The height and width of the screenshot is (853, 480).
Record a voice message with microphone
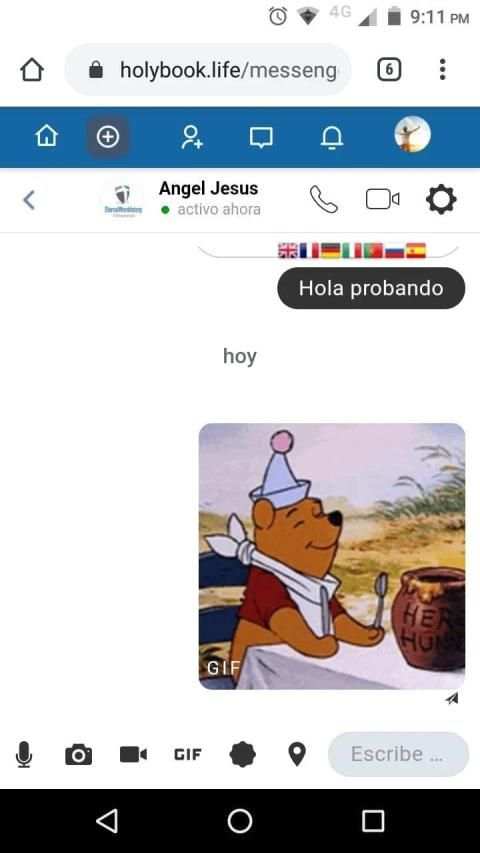(x=23, y=755)
